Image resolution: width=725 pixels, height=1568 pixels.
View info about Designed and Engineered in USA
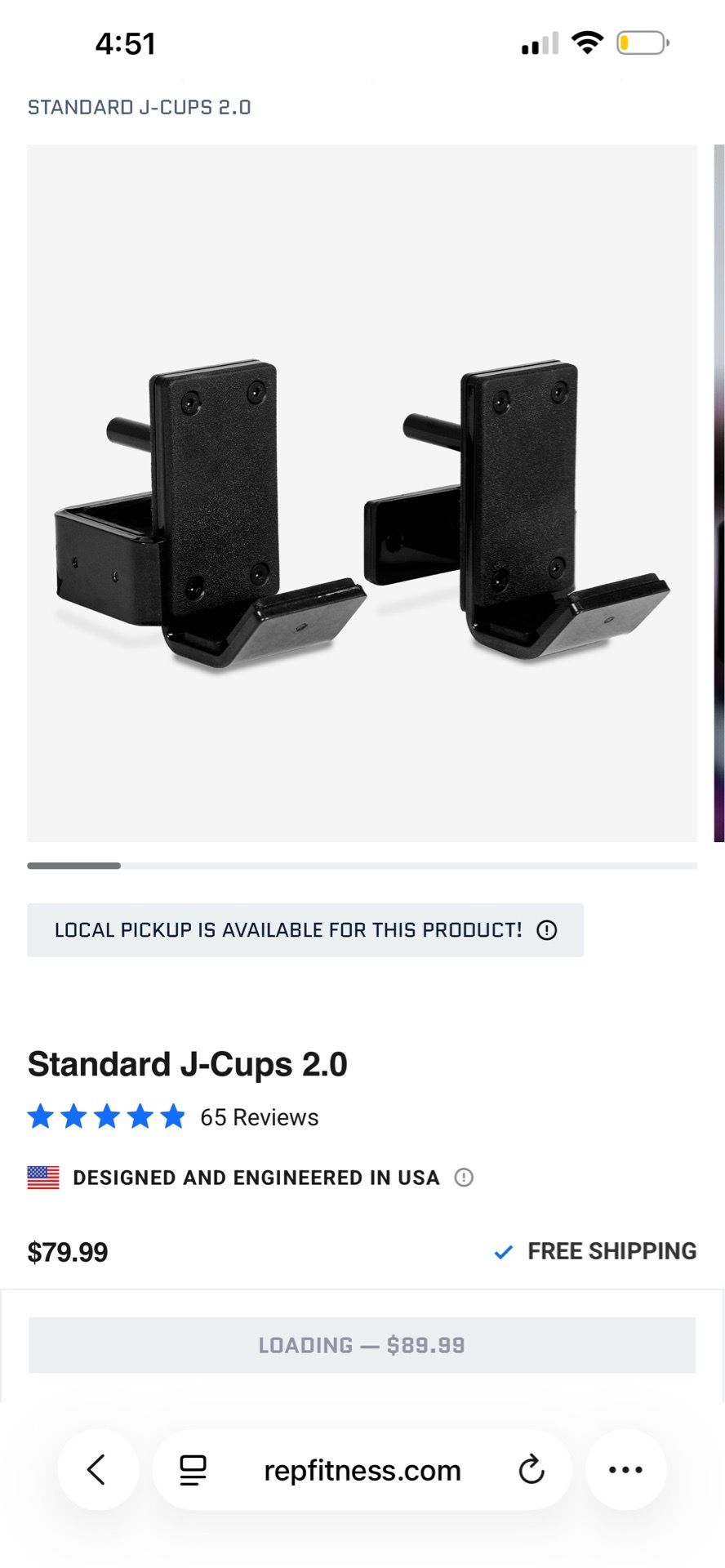[x=464, y=1178]
